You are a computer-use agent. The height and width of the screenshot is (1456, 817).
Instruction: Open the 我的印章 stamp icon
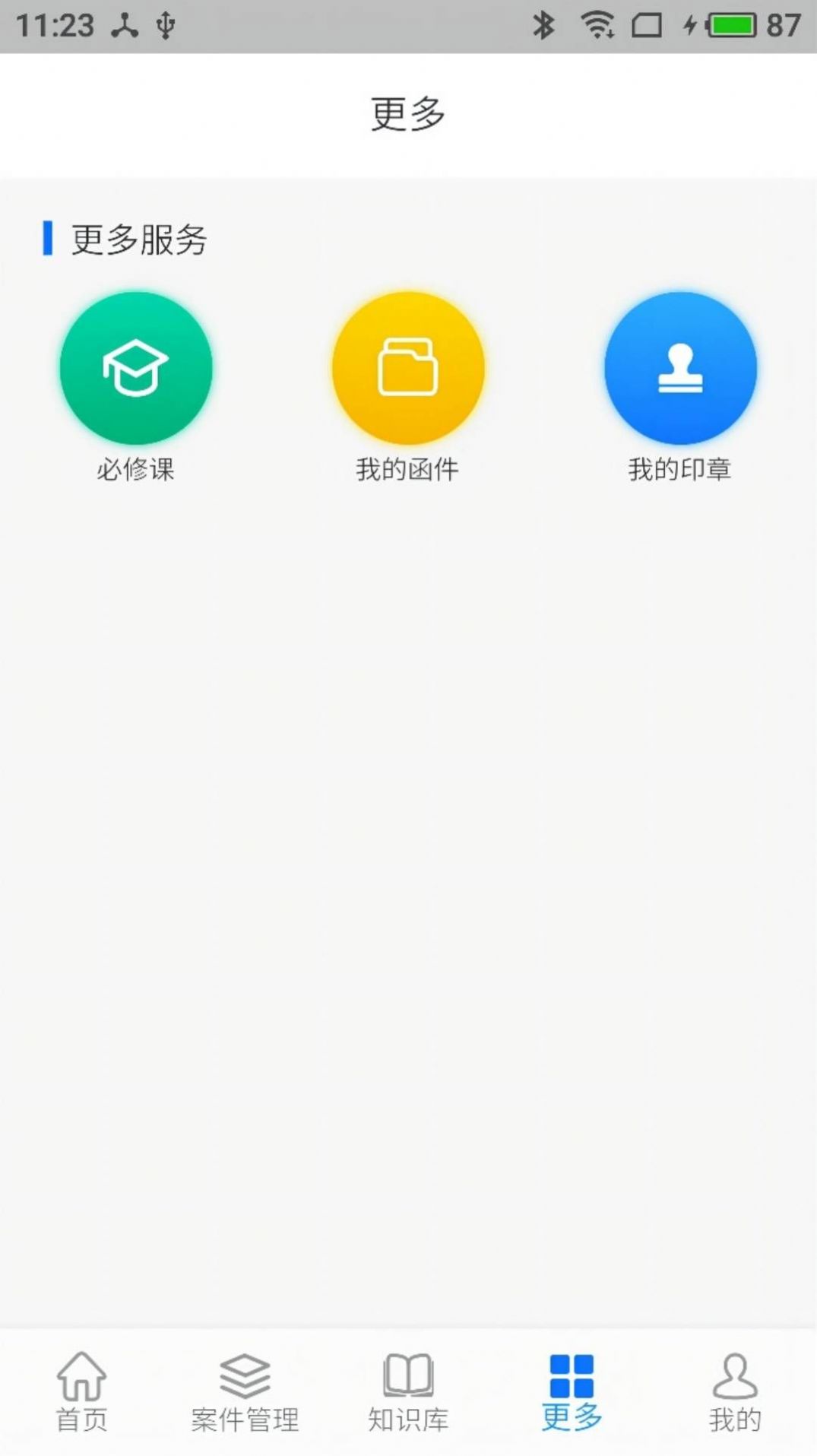tap(681, 367)
